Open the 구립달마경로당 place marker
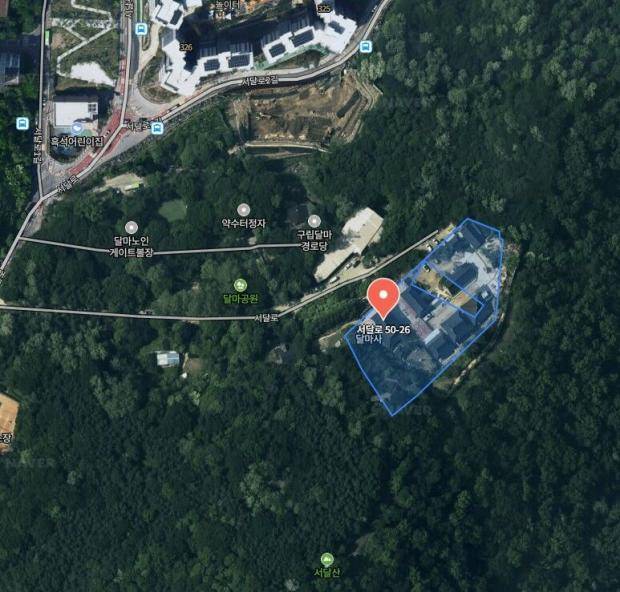The image size is (620, 592). pos(314,221)
